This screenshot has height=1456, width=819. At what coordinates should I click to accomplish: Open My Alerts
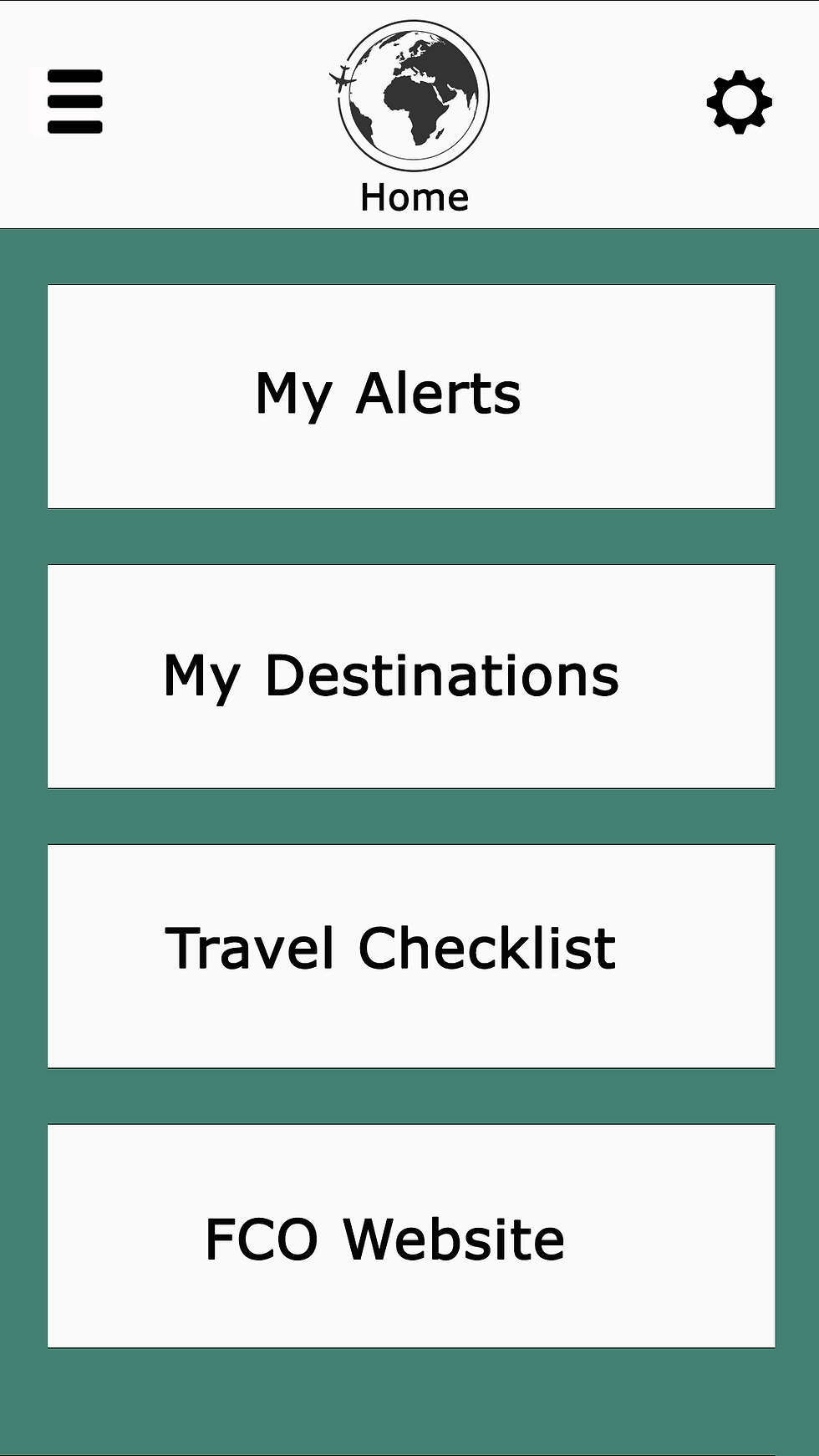[411, 396]
